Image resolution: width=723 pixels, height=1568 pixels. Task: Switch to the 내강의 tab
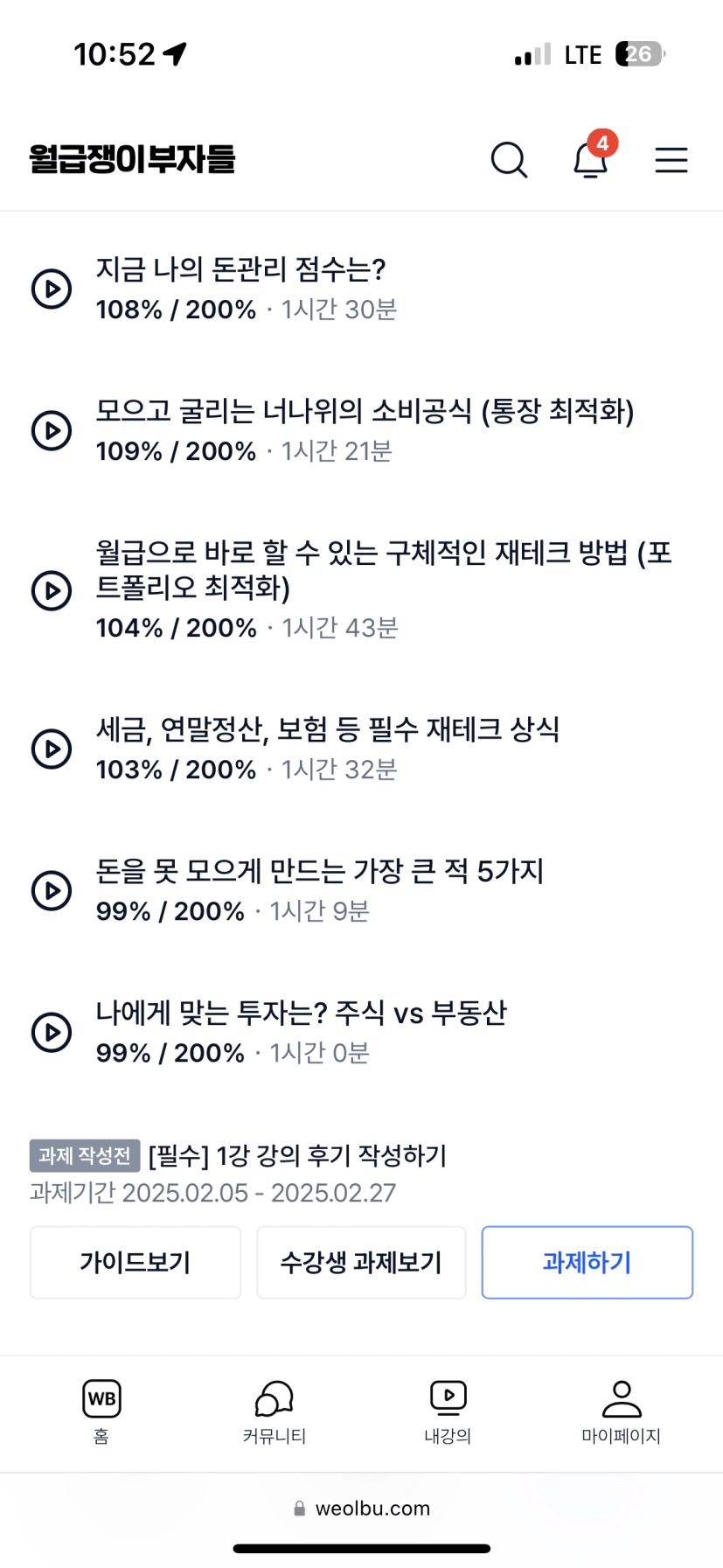(x=448, y=1411)
